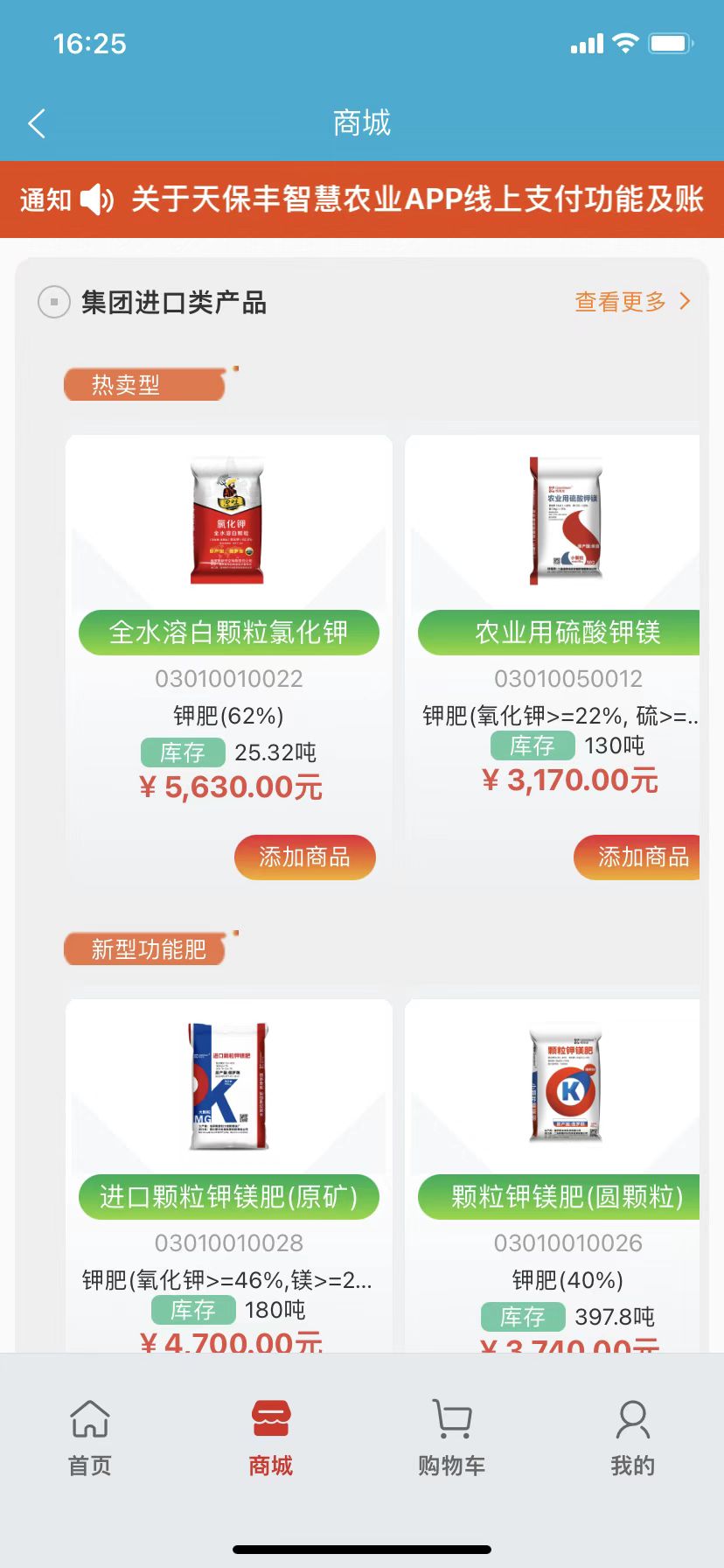Add 农业用硫酸钾镁 via 添加商品

pos(638,857)
